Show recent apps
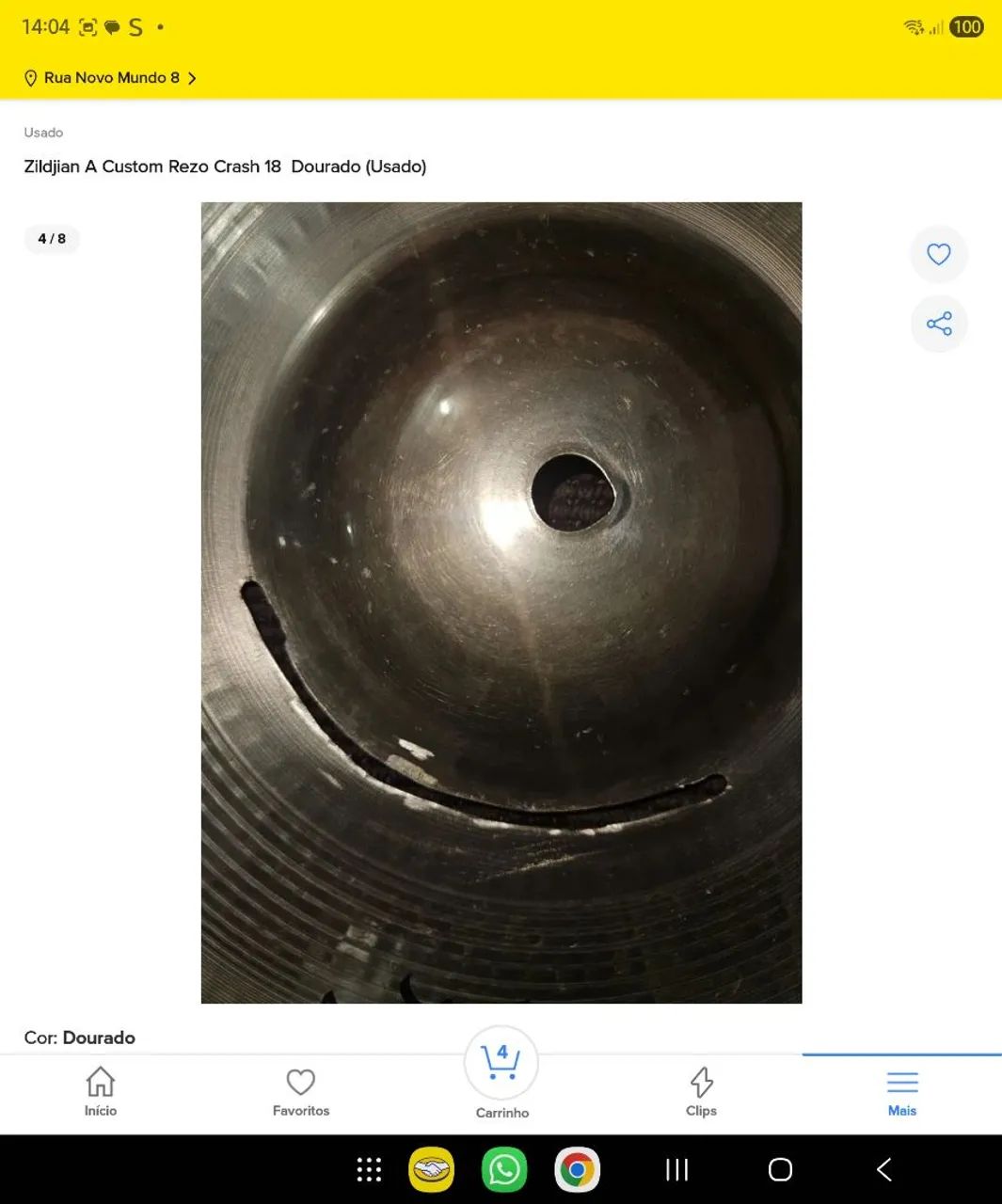This screenshot has width=1002, height=1204. click(676, 1169)
